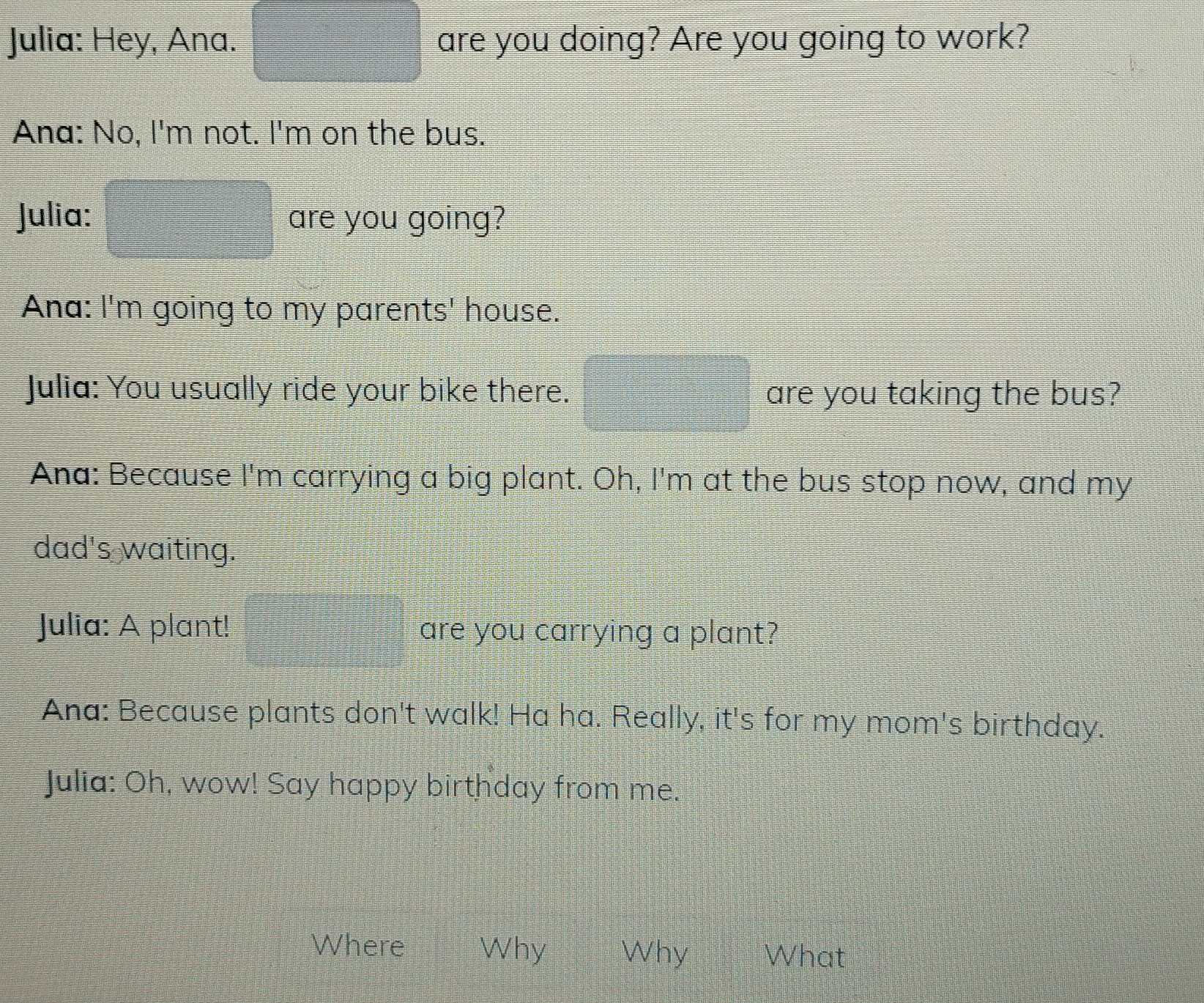The image size is (1204, 1003).
Task: Select the blank before "are you carrying a plant?"
Action: [x=324, y=630]
